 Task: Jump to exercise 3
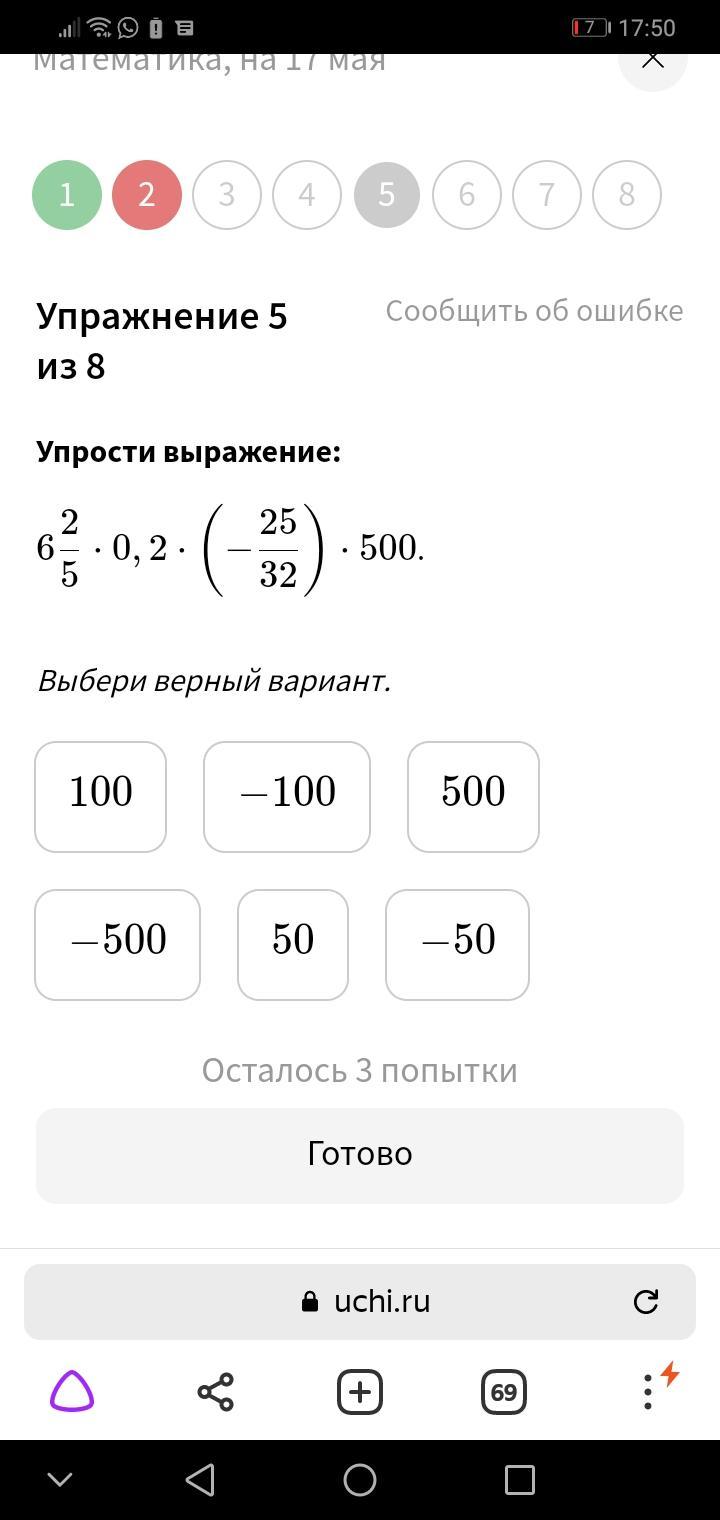pyautogui.click(x=227, y=195)
